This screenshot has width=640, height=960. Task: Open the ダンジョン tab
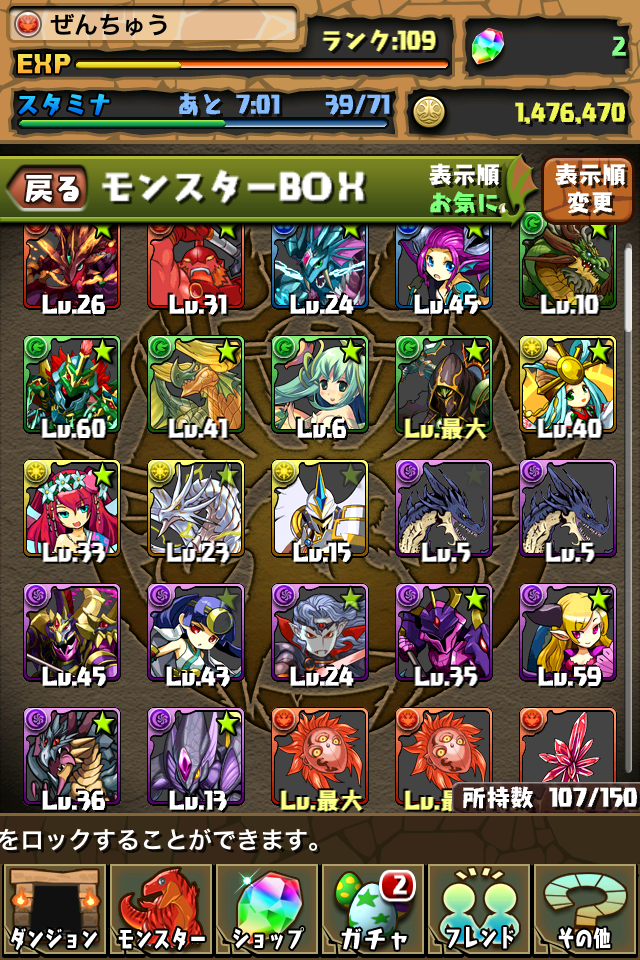(x=54, y=908)
